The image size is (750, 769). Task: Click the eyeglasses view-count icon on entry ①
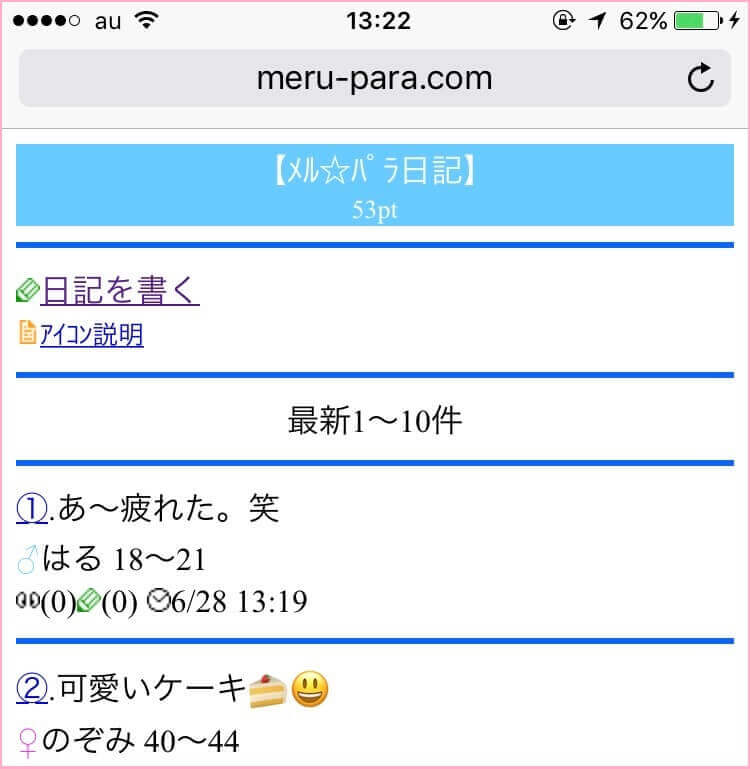tap(30, 601)
